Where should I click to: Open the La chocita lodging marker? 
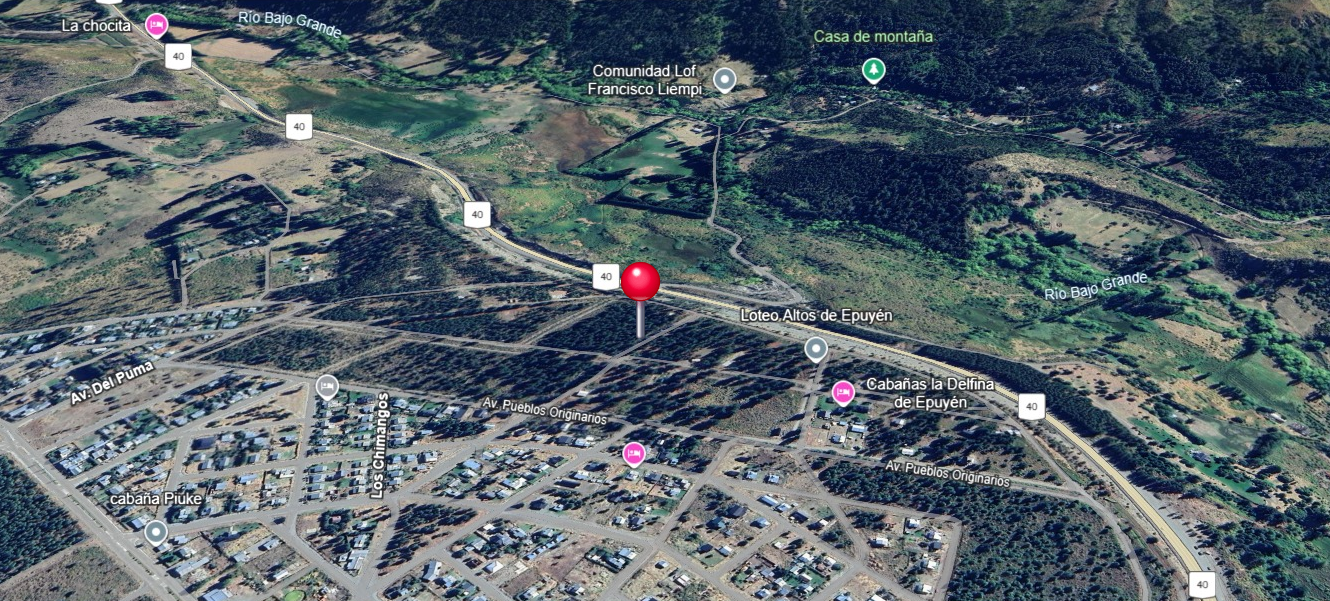[155, 24]
